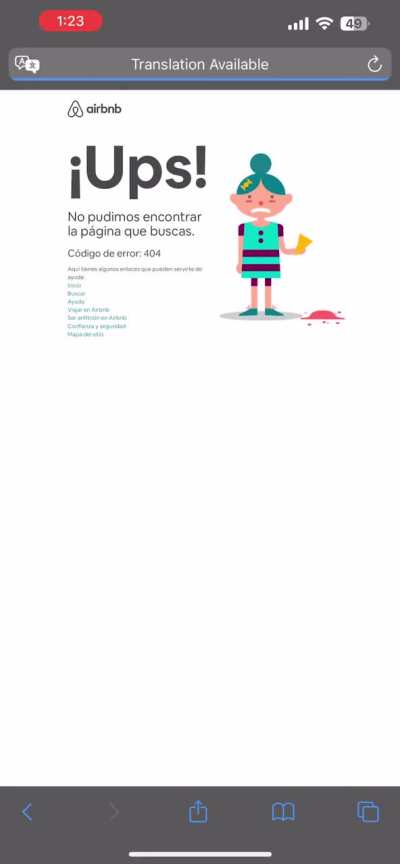Open the Ayuda link
The width and height of the screenshot is (400, 864).
[x=76, y=302]
